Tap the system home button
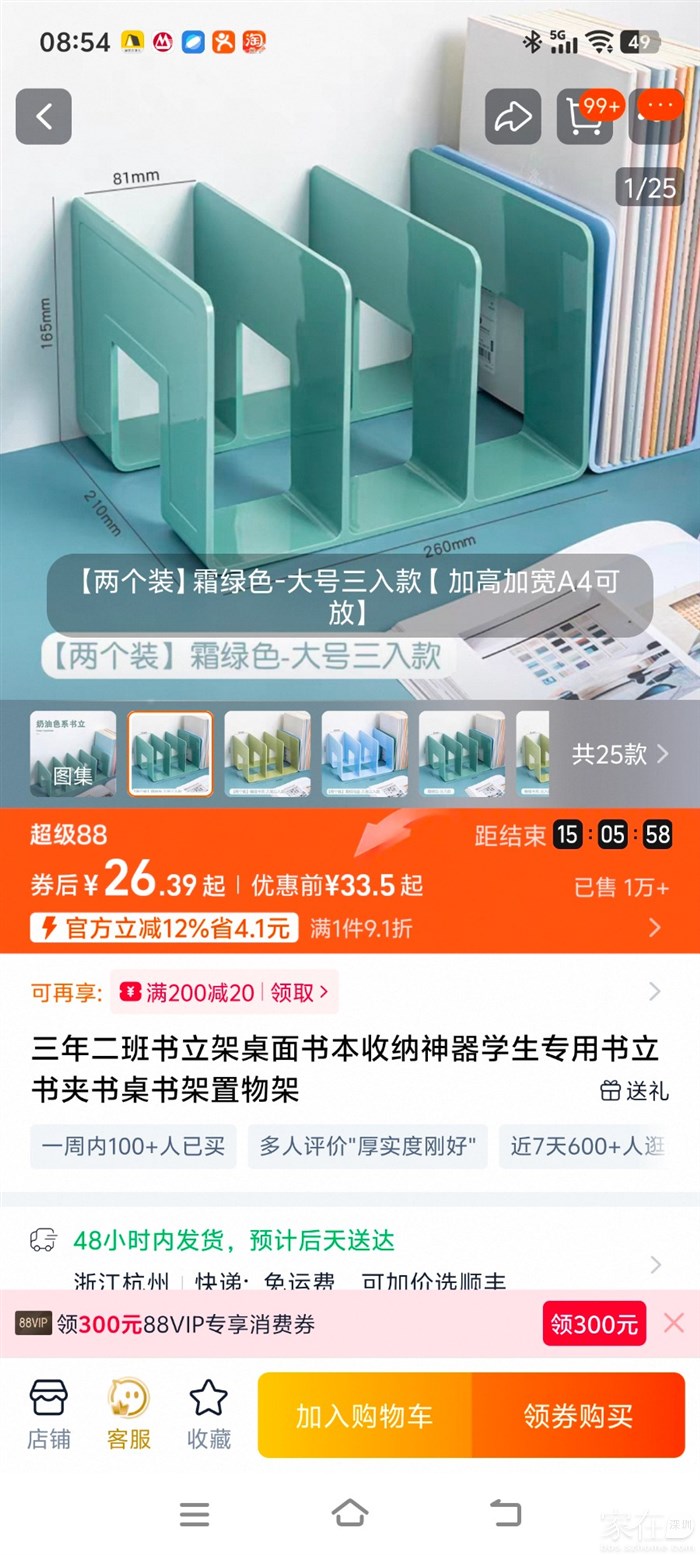 [x=349, y=1512]
